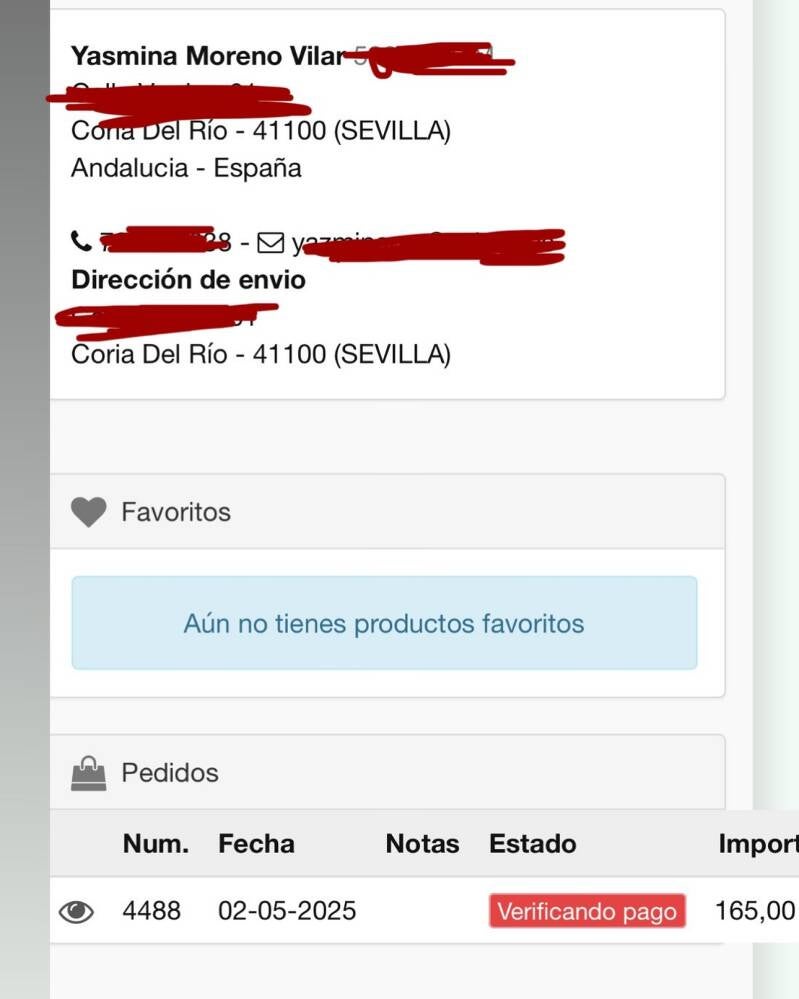View details of order 4488 via eye icon
The width and height of the screenshot is (799, 999).
point(77,911)
